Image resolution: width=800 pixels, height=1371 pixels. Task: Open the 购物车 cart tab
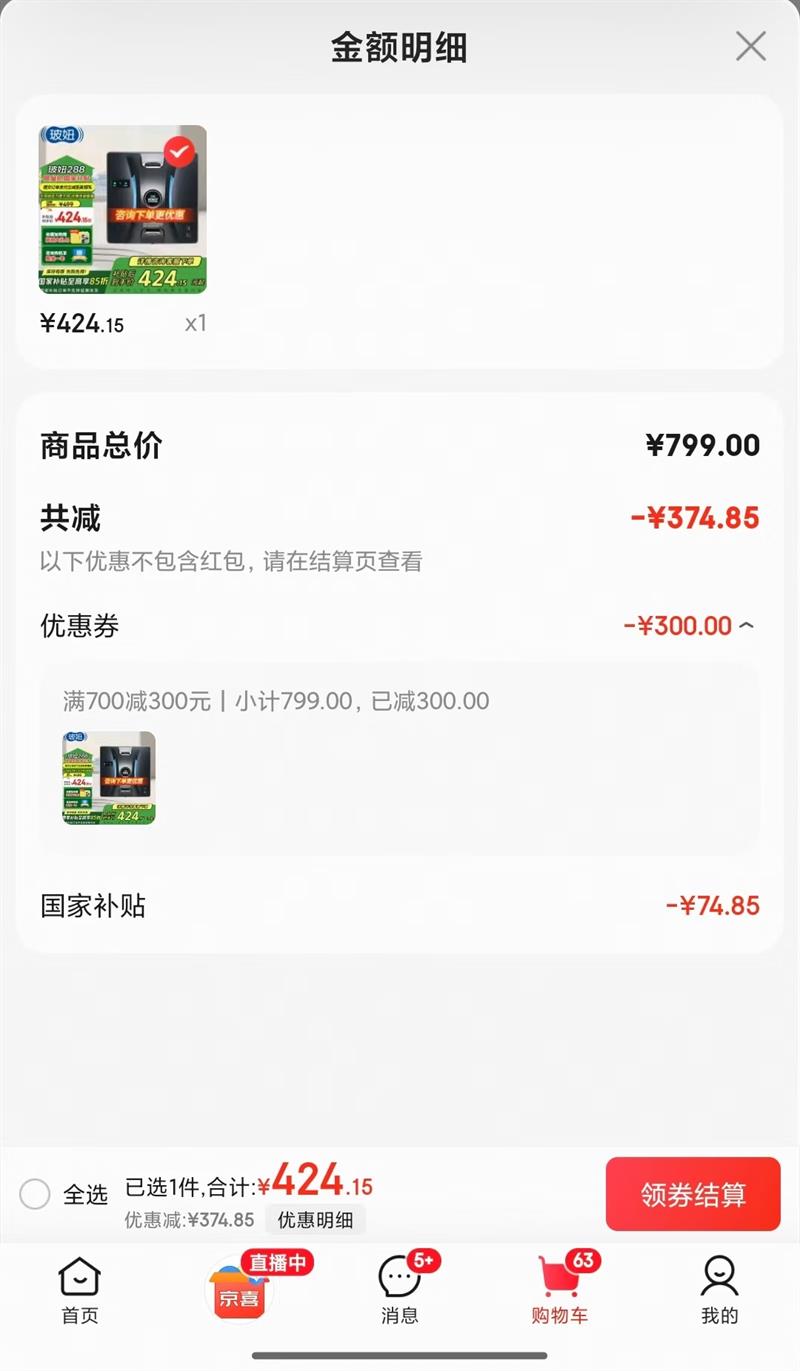560,1291
